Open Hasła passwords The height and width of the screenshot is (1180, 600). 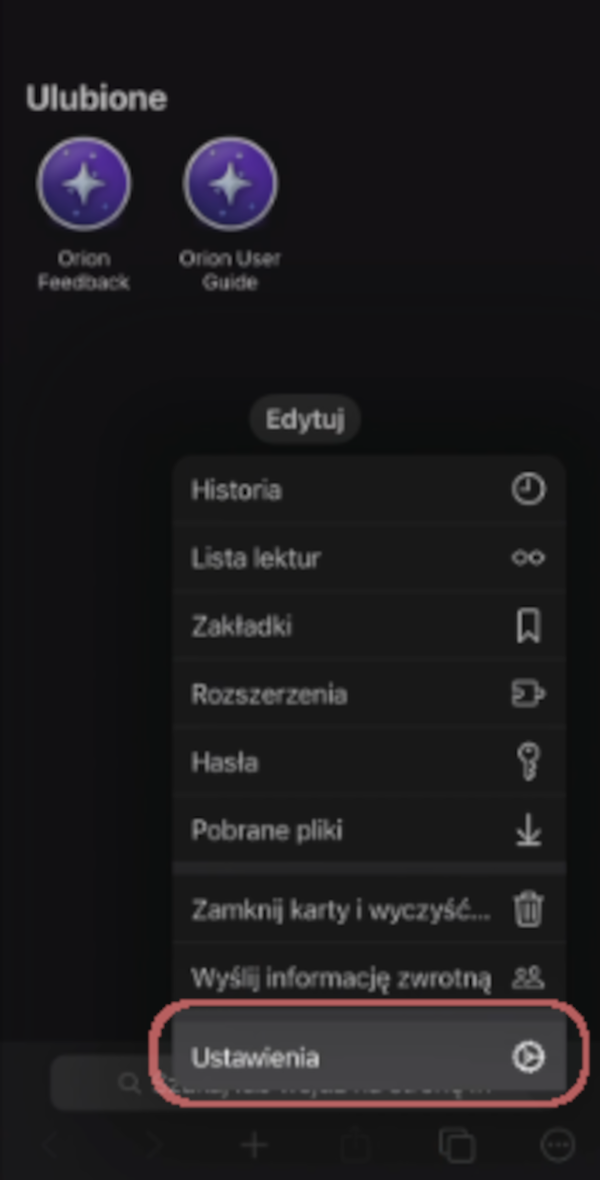(x=368, y=762)
